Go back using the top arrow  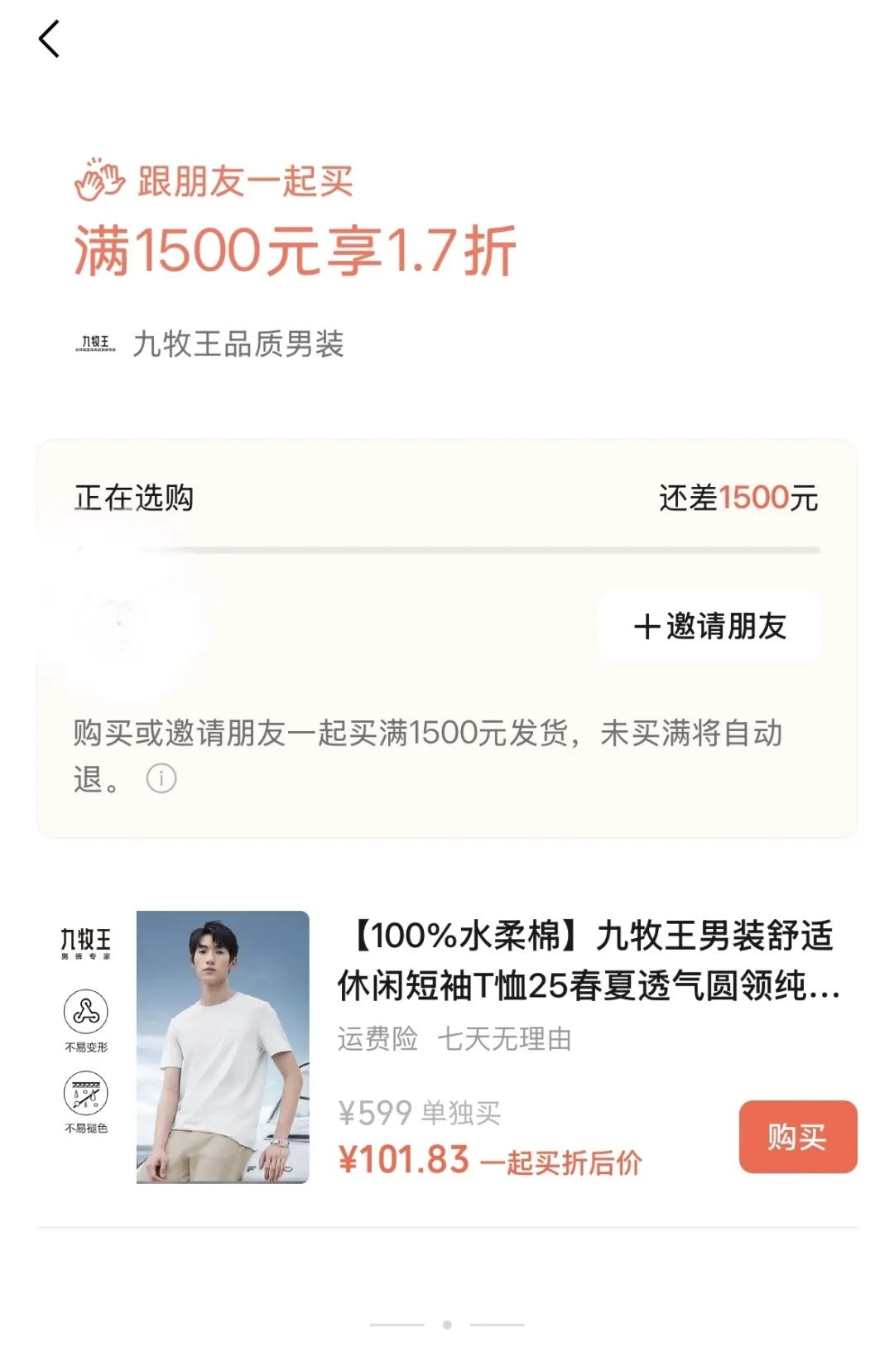(50, 39)
